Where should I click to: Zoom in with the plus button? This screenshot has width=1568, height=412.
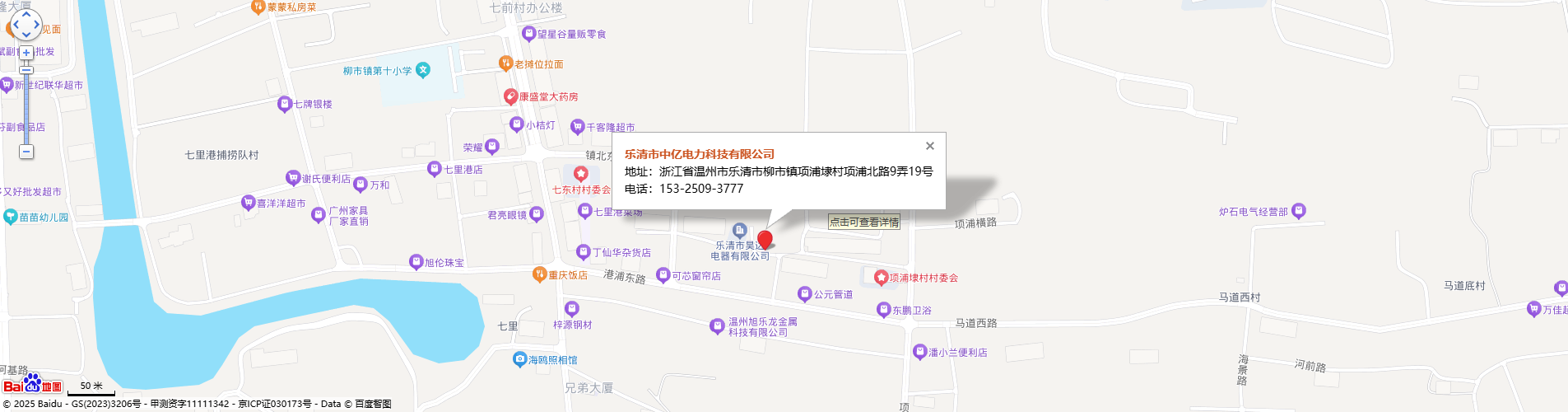coord(26,53)
